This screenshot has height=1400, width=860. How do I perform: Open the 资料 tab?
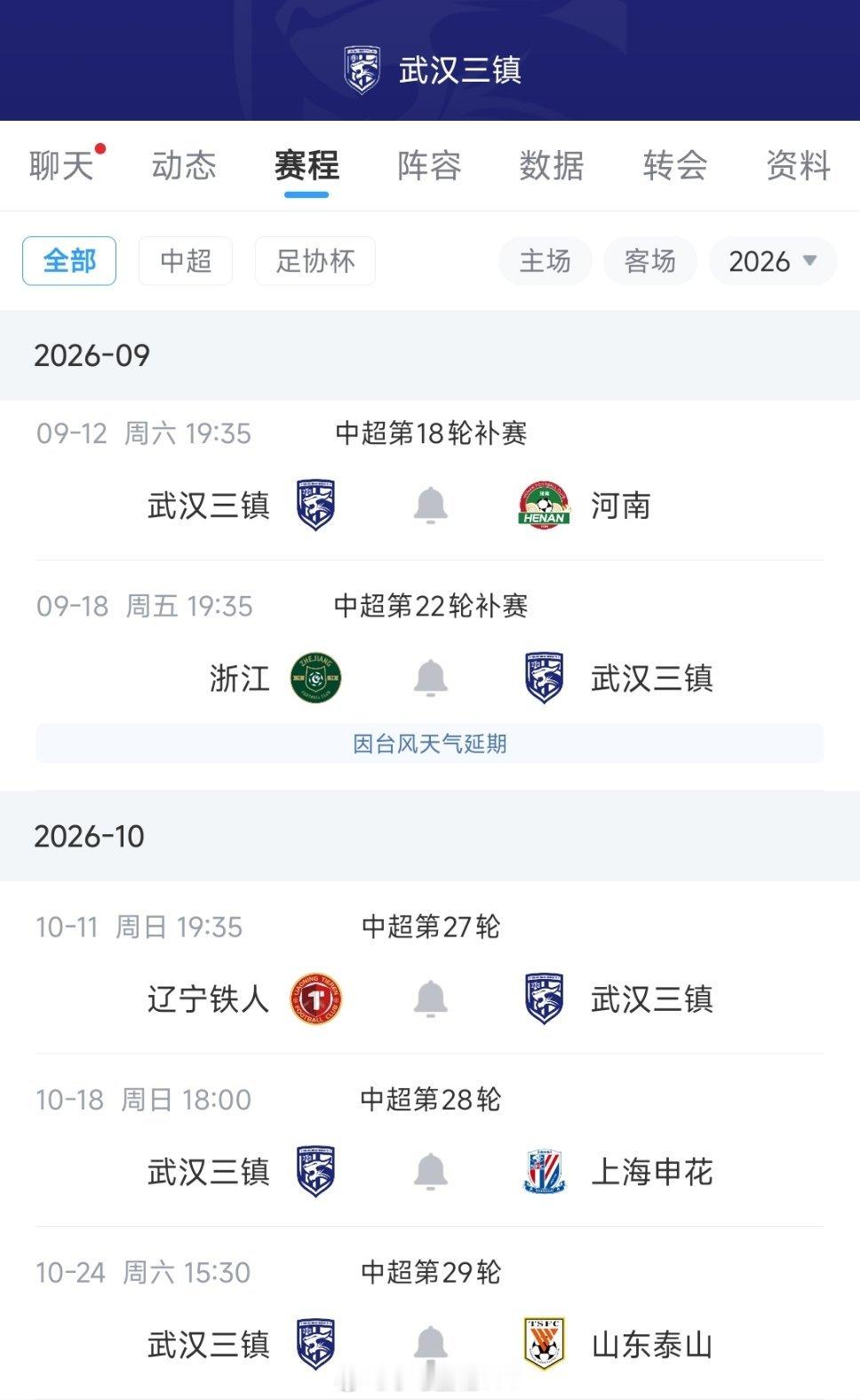pyautogui.click(x=799, y=166)
